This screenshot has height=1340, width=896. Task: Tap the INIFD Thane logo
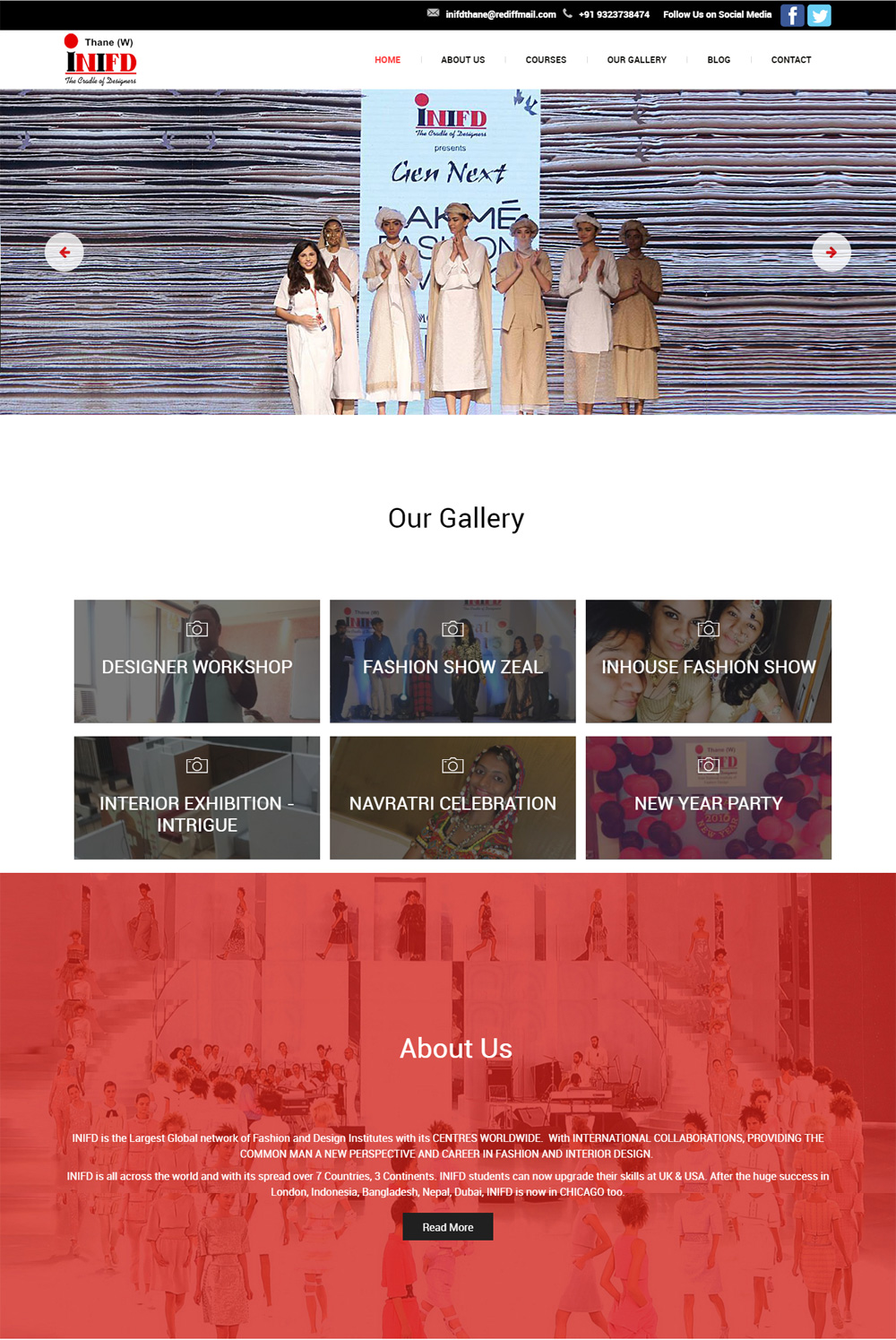(100, 60)
